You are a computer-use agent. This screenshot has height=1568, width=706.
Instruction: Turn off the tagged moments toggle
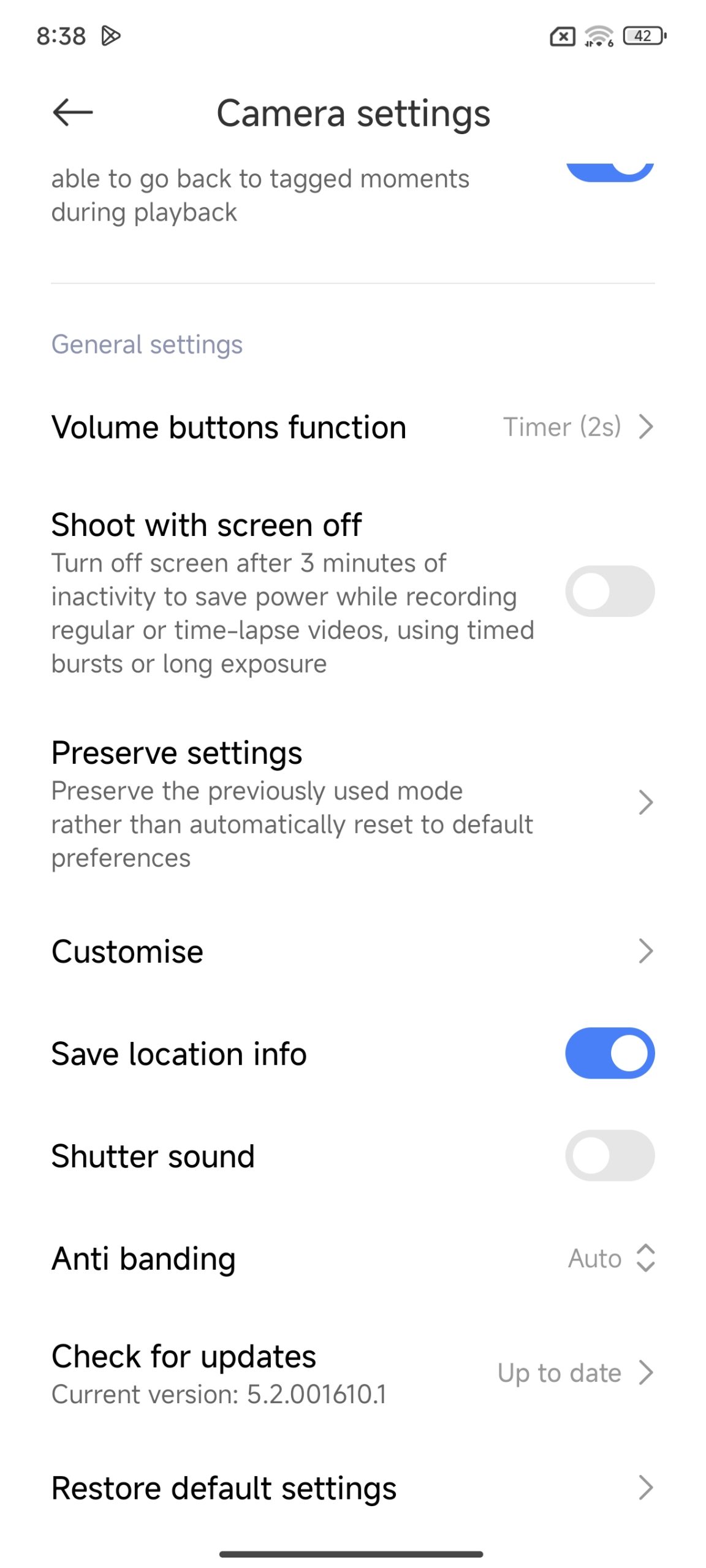pyautogui.click(x=609, y=171)
